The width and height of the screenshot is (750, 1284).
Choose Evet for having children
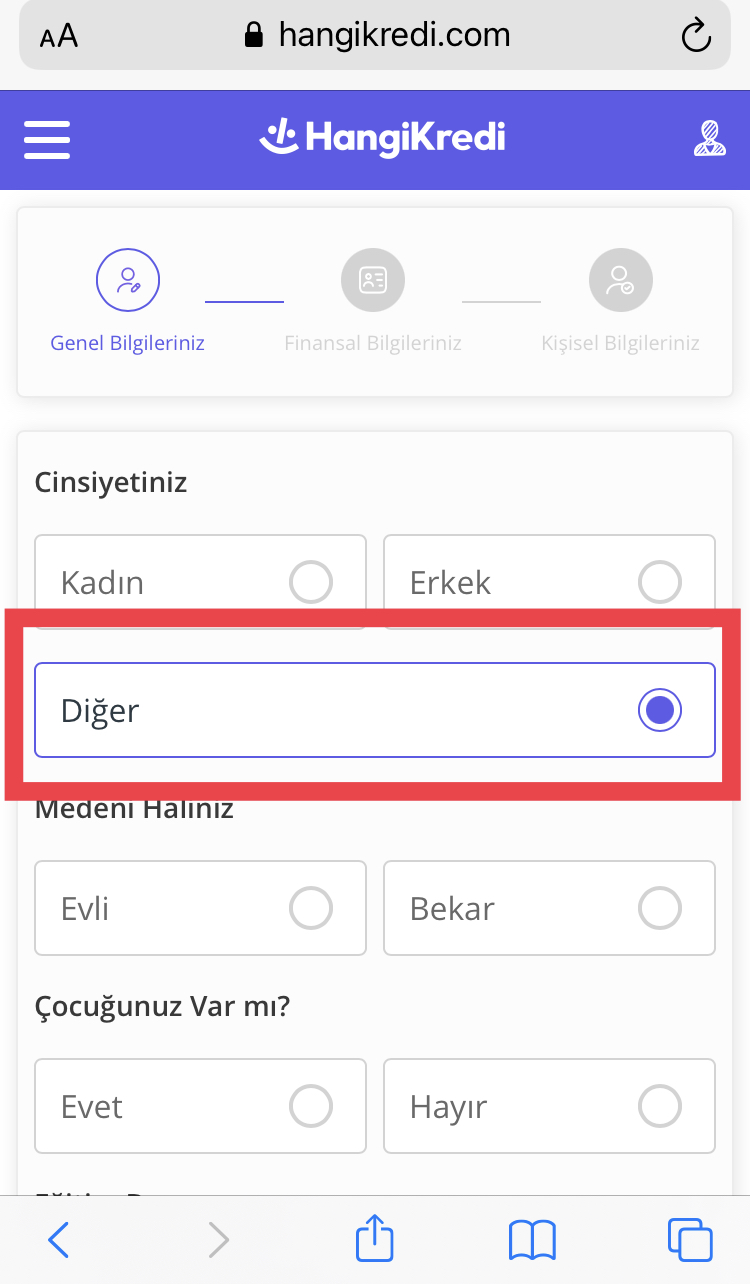(200, 1106)
